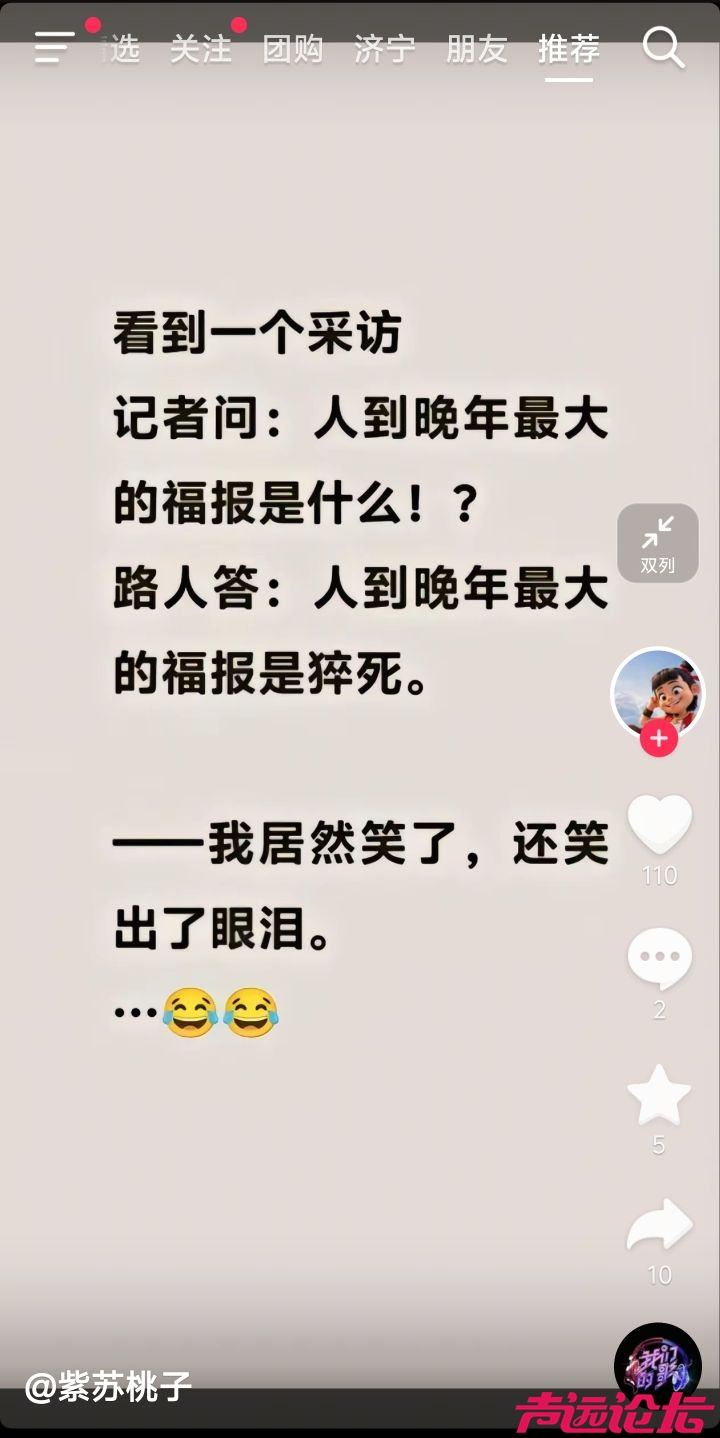Switch to 双列 double-column view

coord(658,543)
